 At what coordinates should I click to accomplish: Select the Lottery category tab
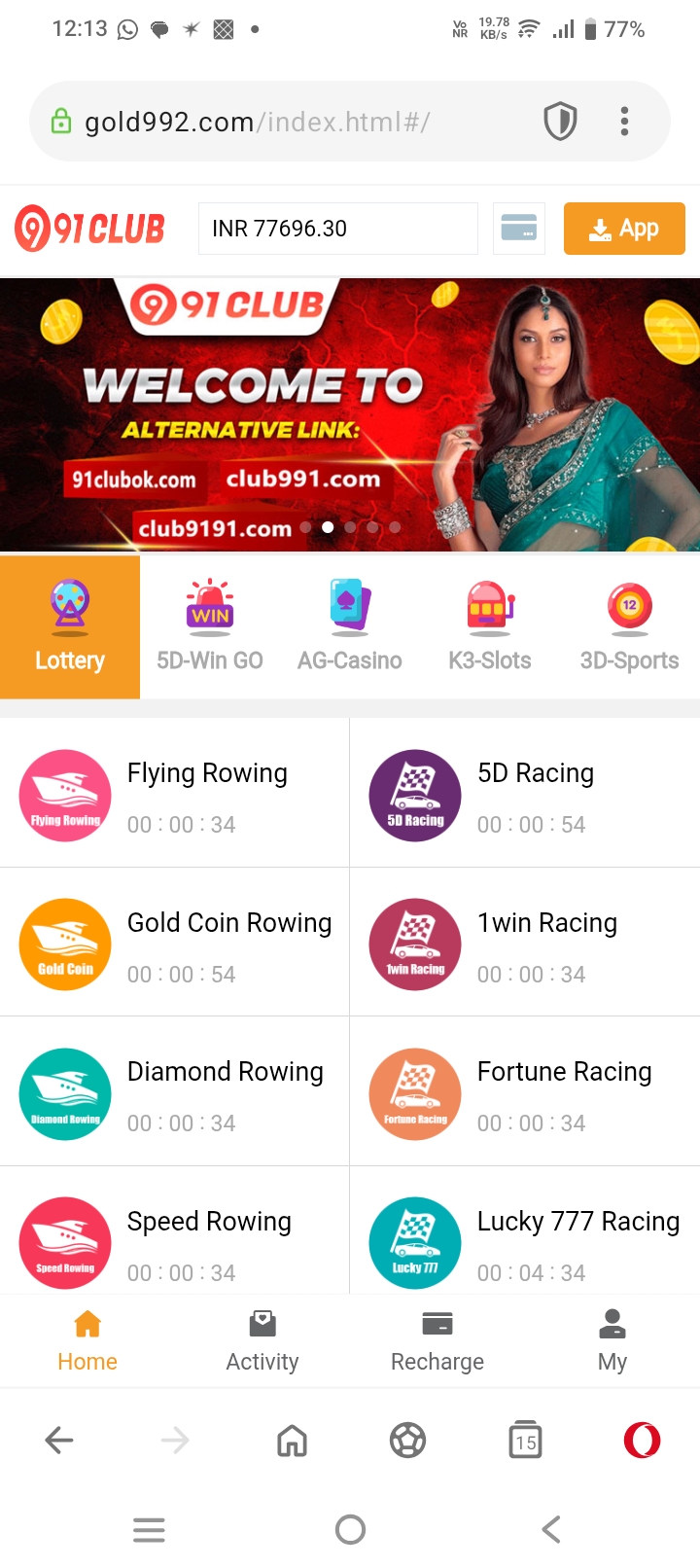70,626
